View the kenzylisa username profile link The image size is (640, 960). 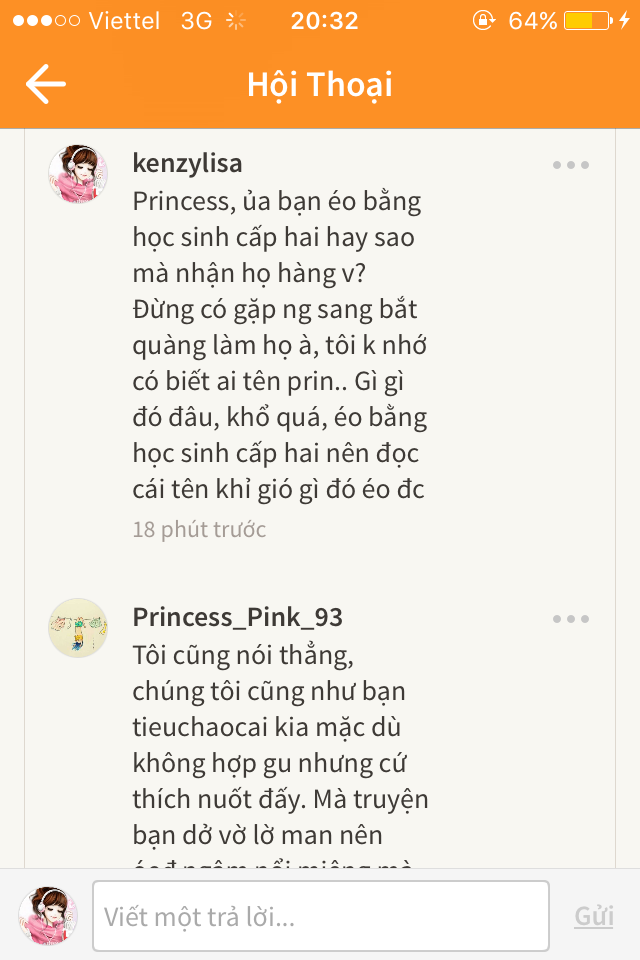tap(187, 163)
